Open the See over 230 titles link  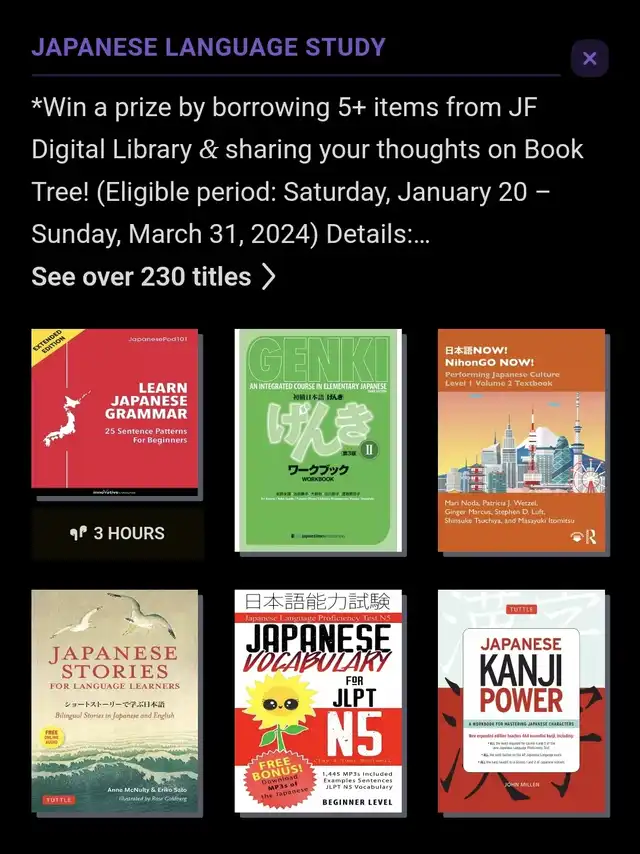tap(153, 276)
